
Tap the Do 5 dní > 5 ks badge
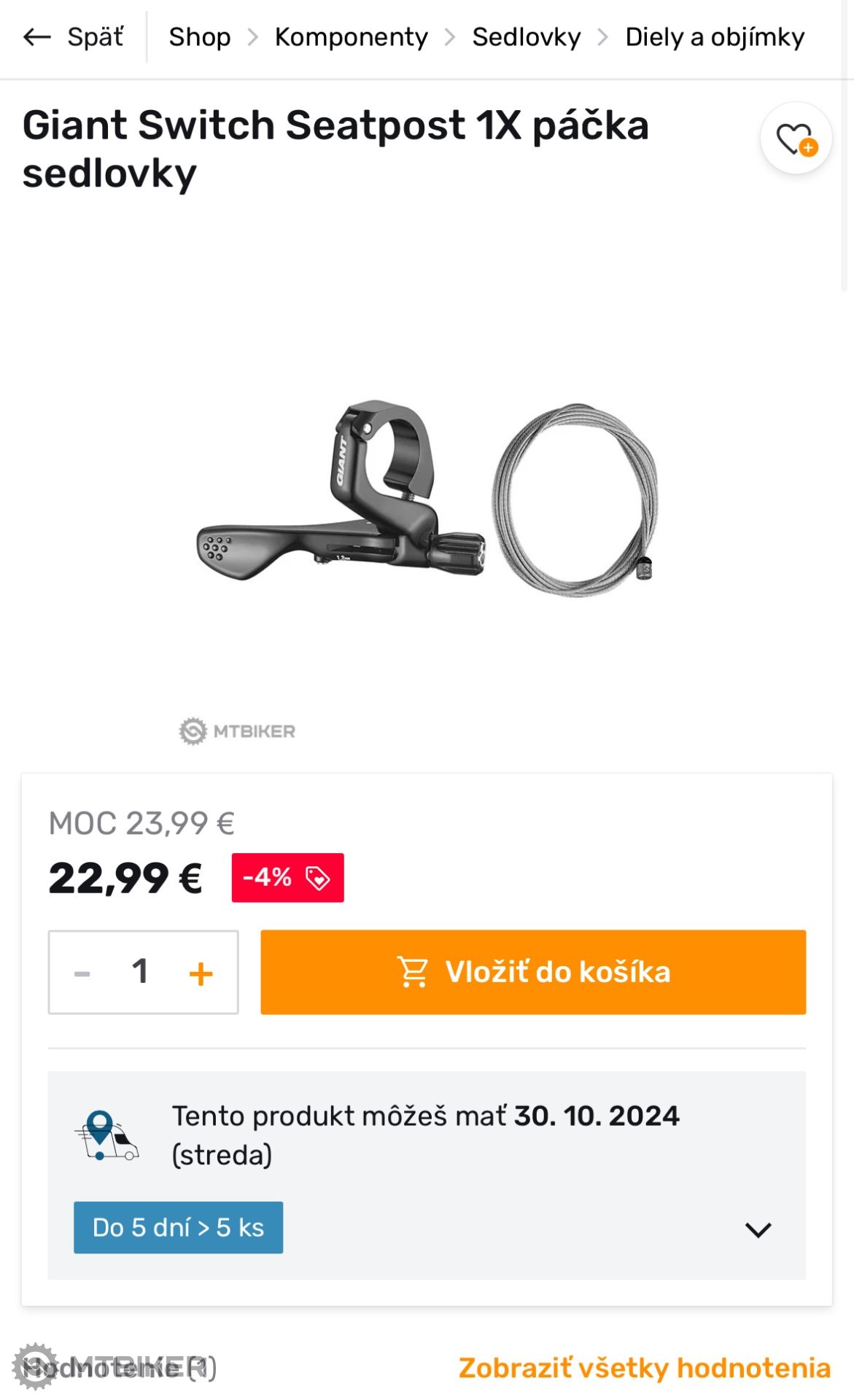click(x=178, y=1227)
